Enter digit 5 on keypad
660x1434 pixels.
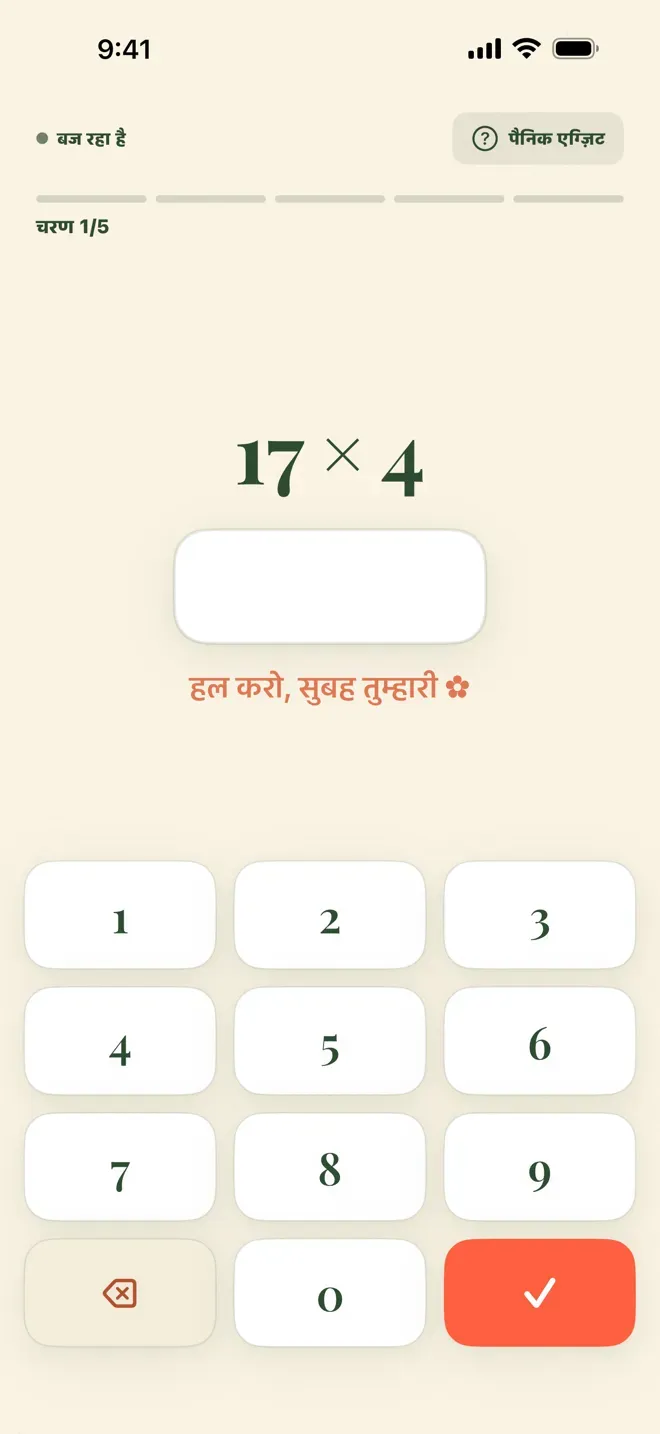point(330,1041)
